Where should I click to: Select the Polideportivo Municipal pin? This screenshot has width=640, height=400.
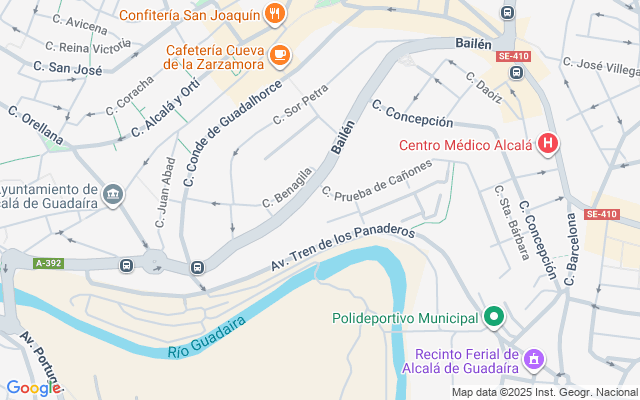493,318
